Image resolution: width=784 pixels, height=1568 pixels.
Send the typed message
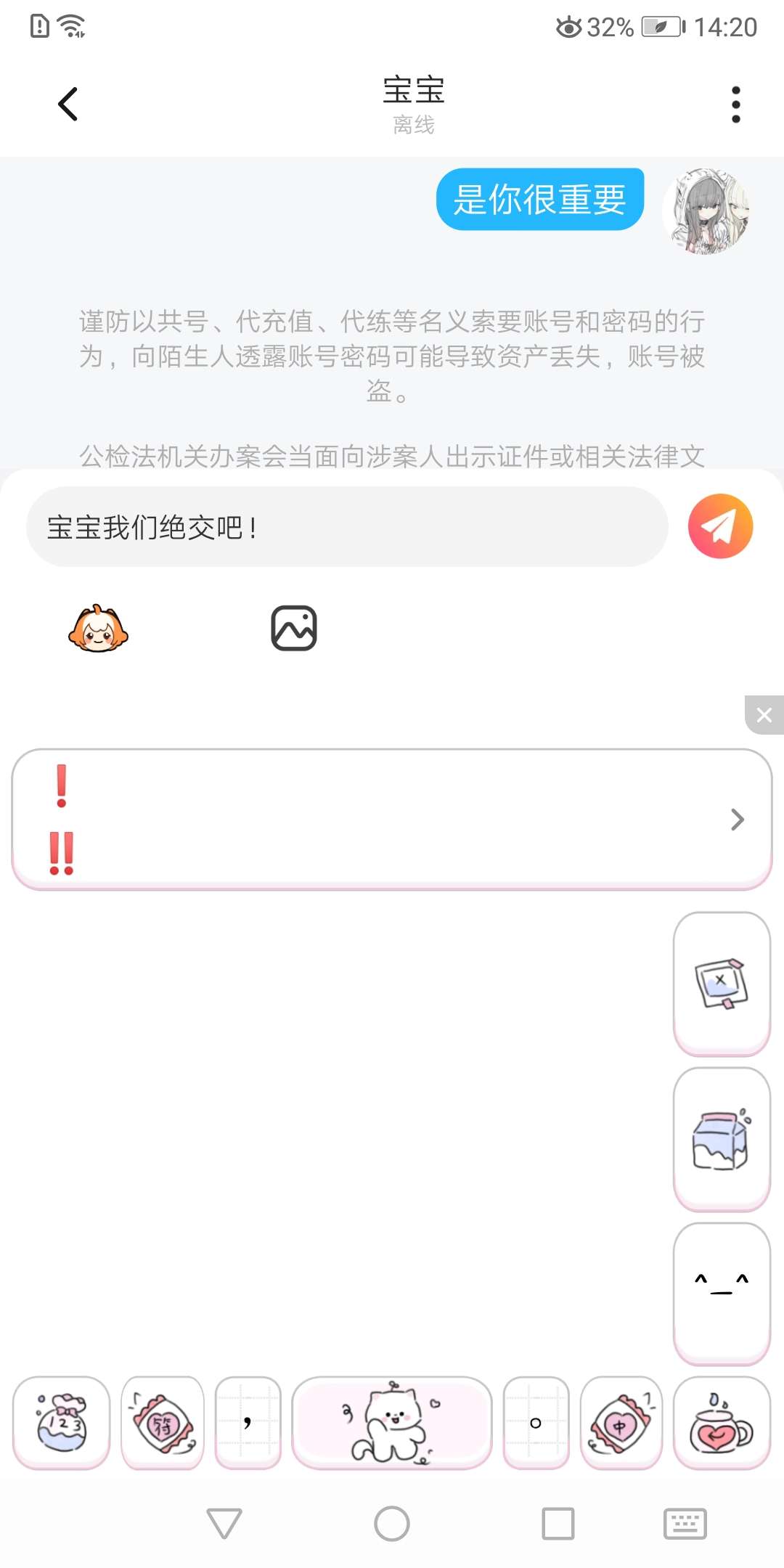[720, 526]
